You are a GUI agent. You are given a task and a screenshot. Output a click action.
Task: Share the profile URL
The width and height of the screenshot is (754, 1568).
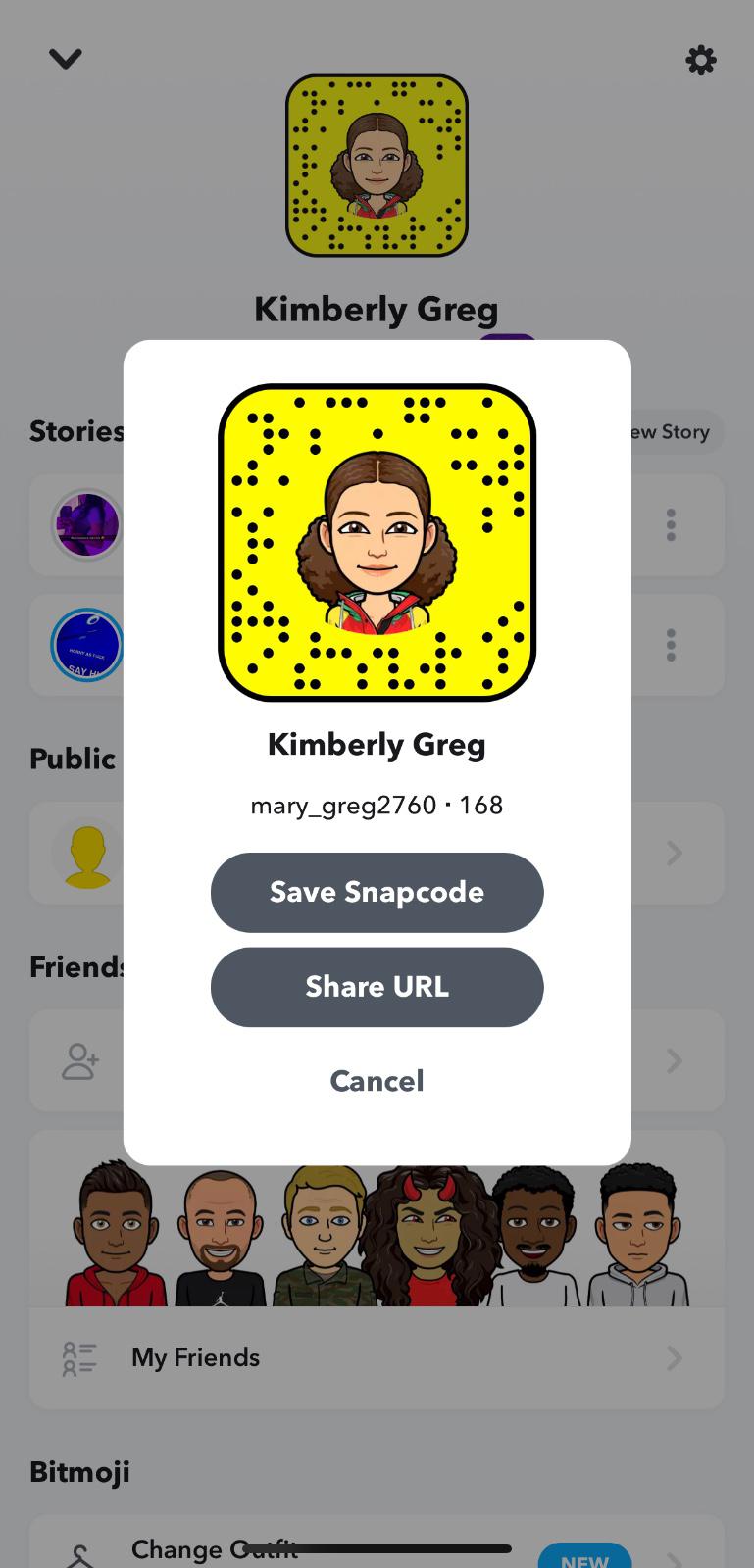pyautogui.click(x=377, y=987)
